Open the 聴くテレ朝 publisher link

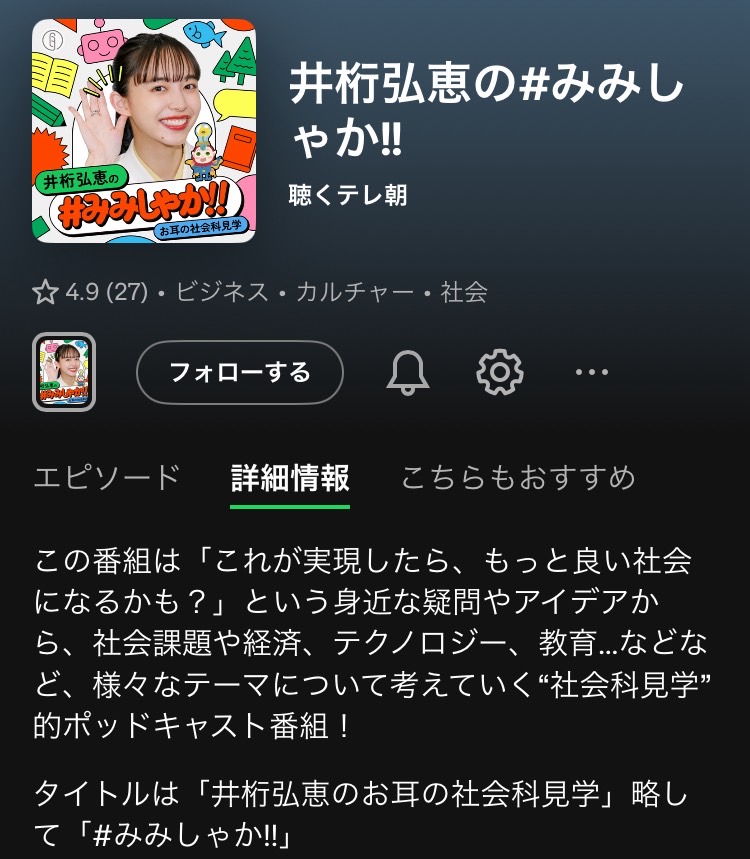347,194
